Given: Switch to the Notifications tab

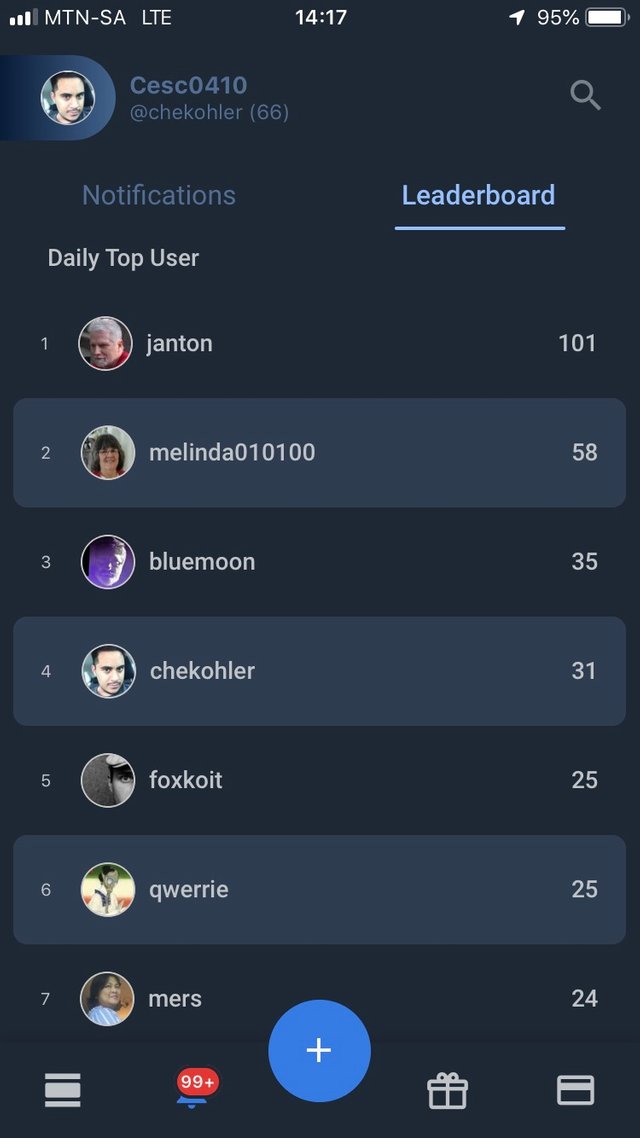Looking at the screenshot, I should click(159, 195).
